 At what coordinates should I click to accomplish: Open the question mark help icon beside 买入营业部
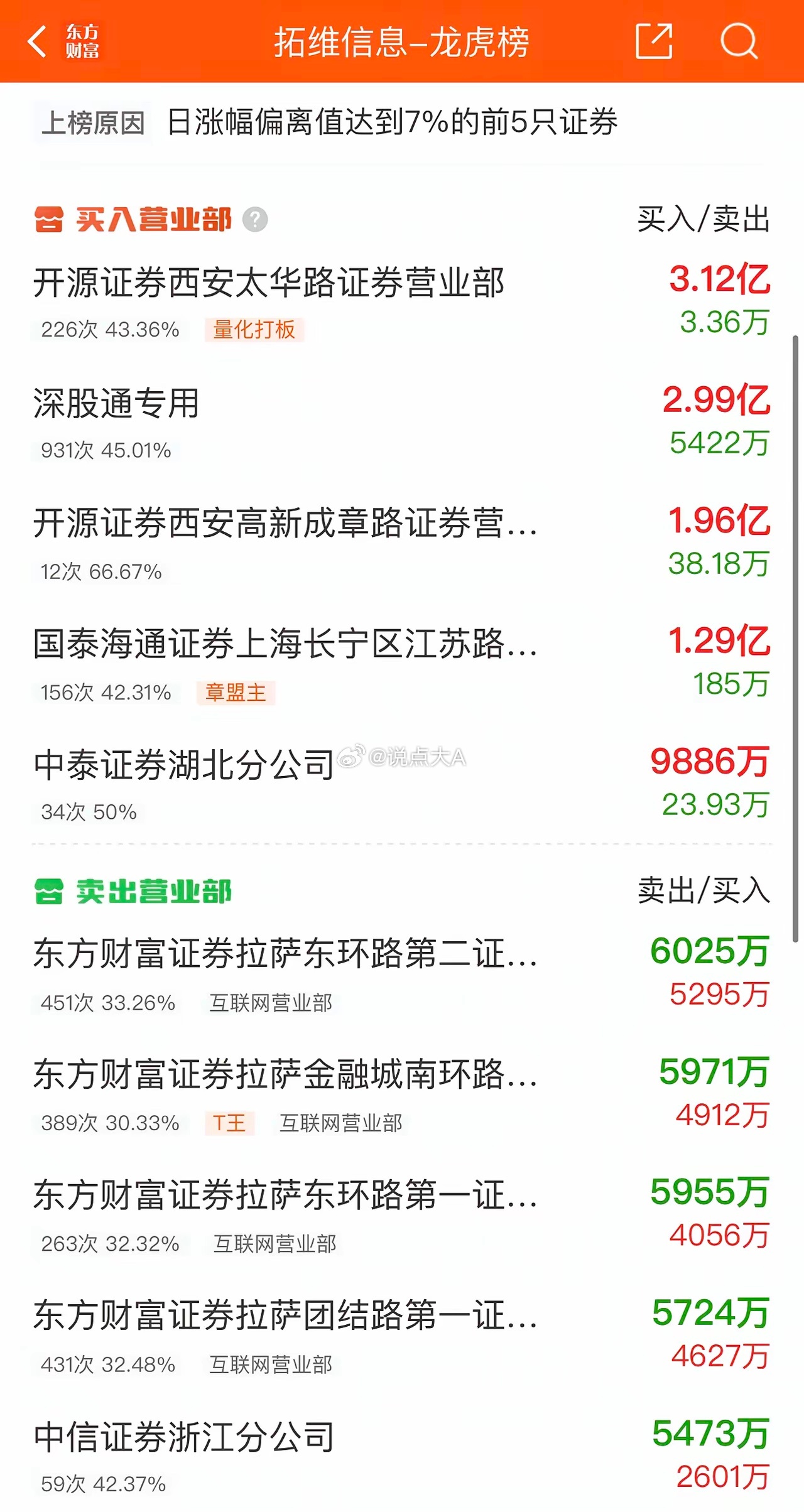(254, 219)
